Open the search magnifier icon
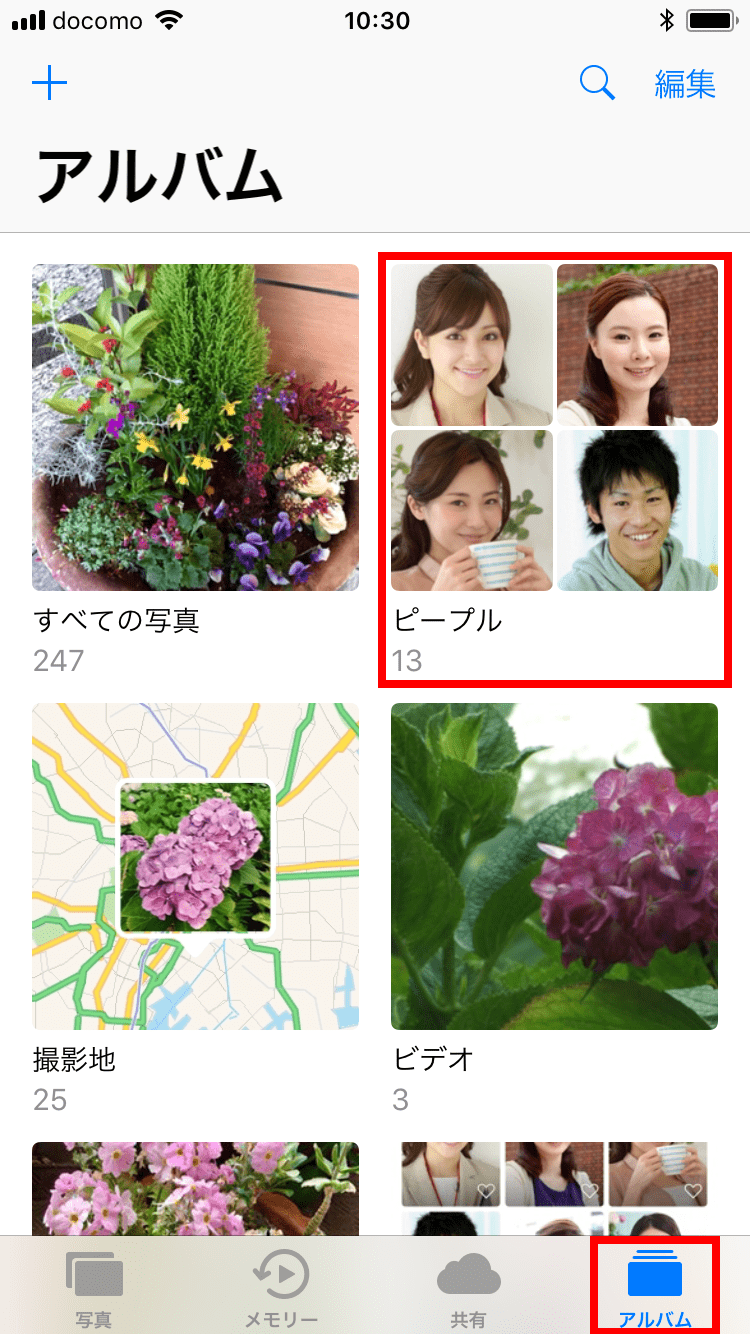 pyautogui.click(x=597, y=84)
